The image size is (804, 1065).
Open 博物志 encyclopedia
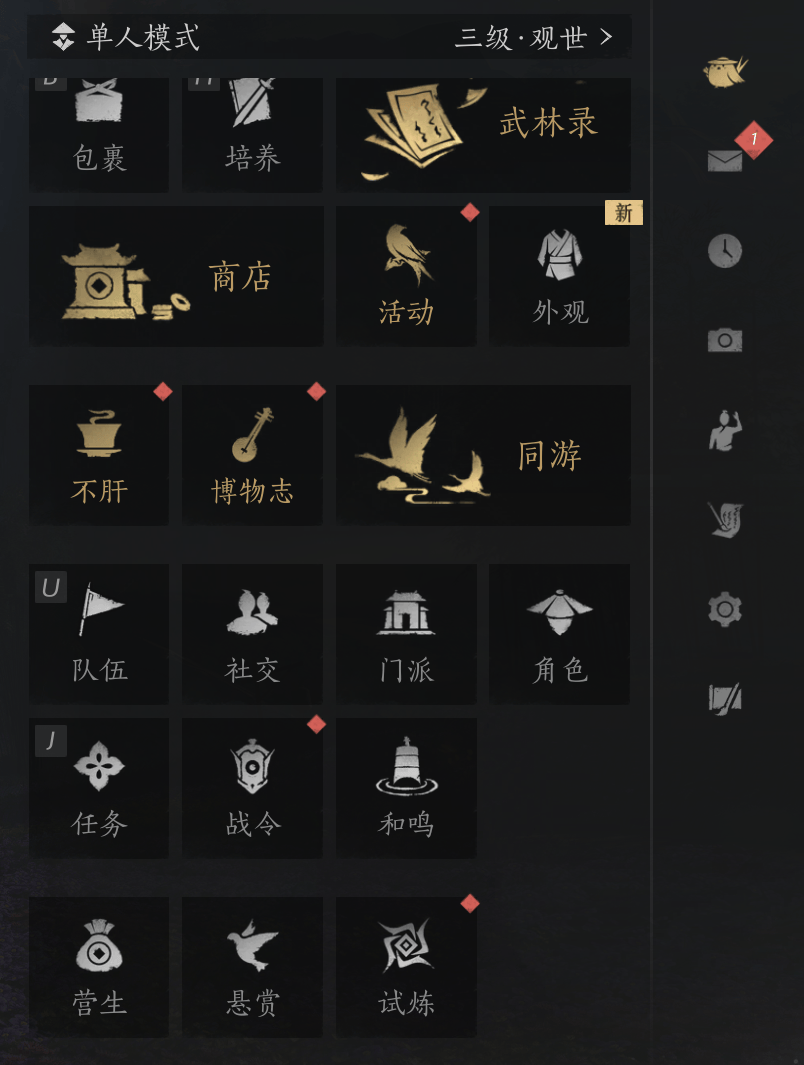click(x=252, y=455)
